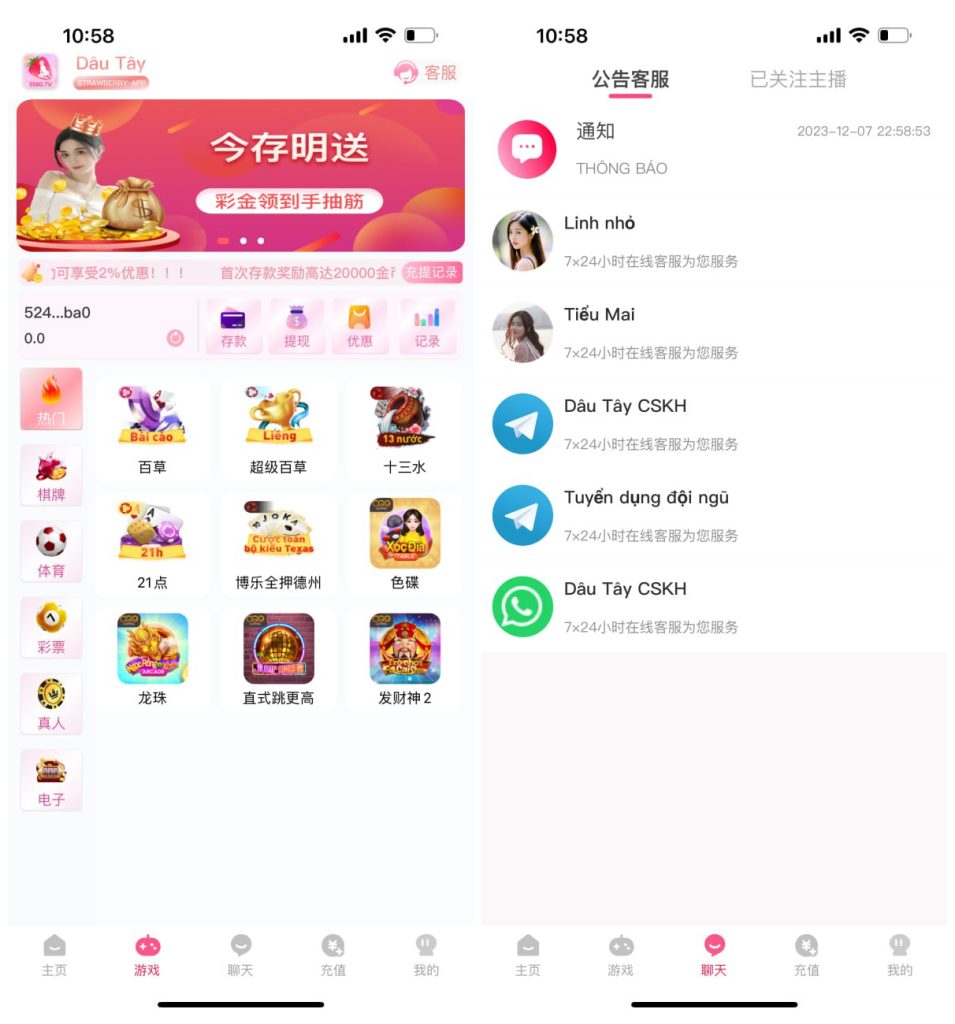Select the 彩票 lottery category
955x1024 pixels.
51,629
